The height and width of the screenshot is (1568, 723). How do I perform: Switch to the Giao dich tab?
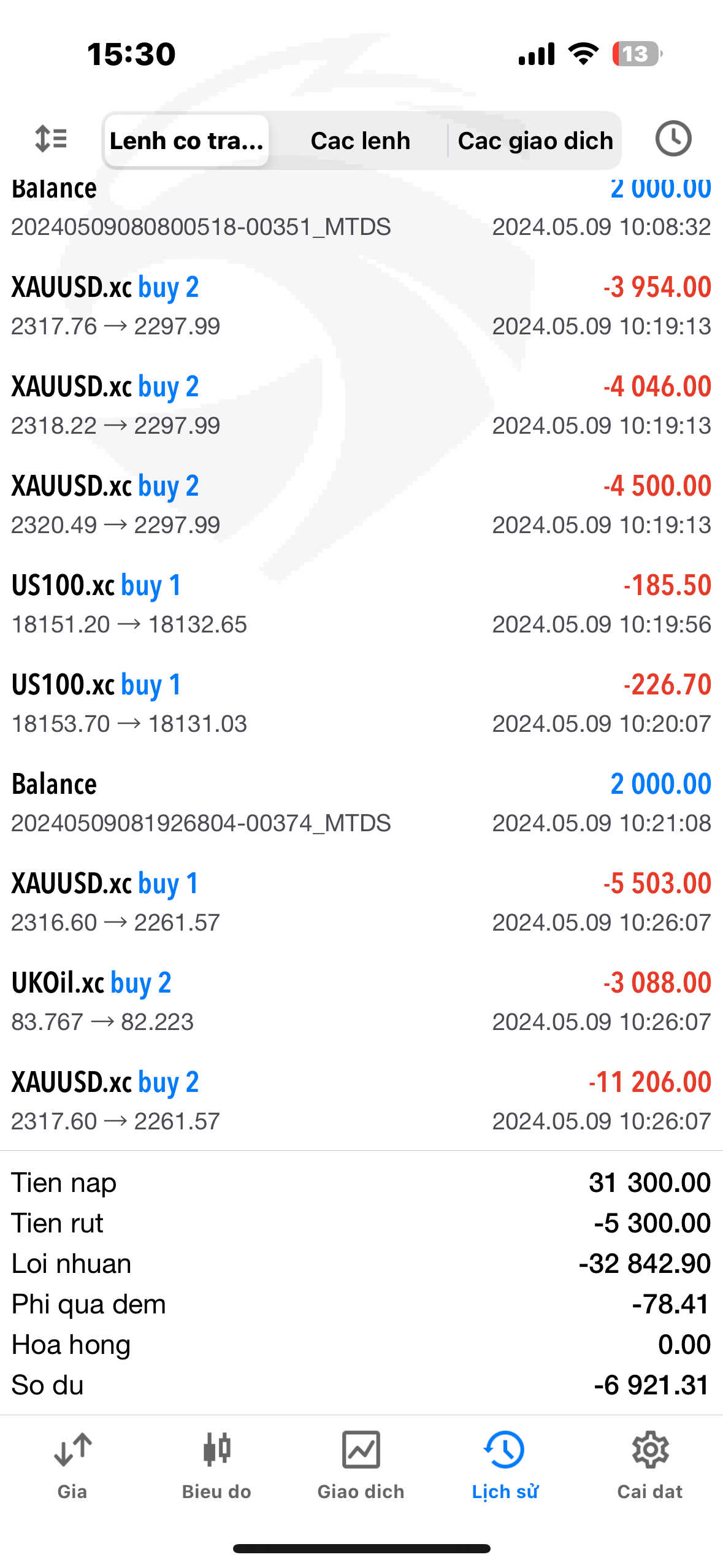[x=361, y=1466]
